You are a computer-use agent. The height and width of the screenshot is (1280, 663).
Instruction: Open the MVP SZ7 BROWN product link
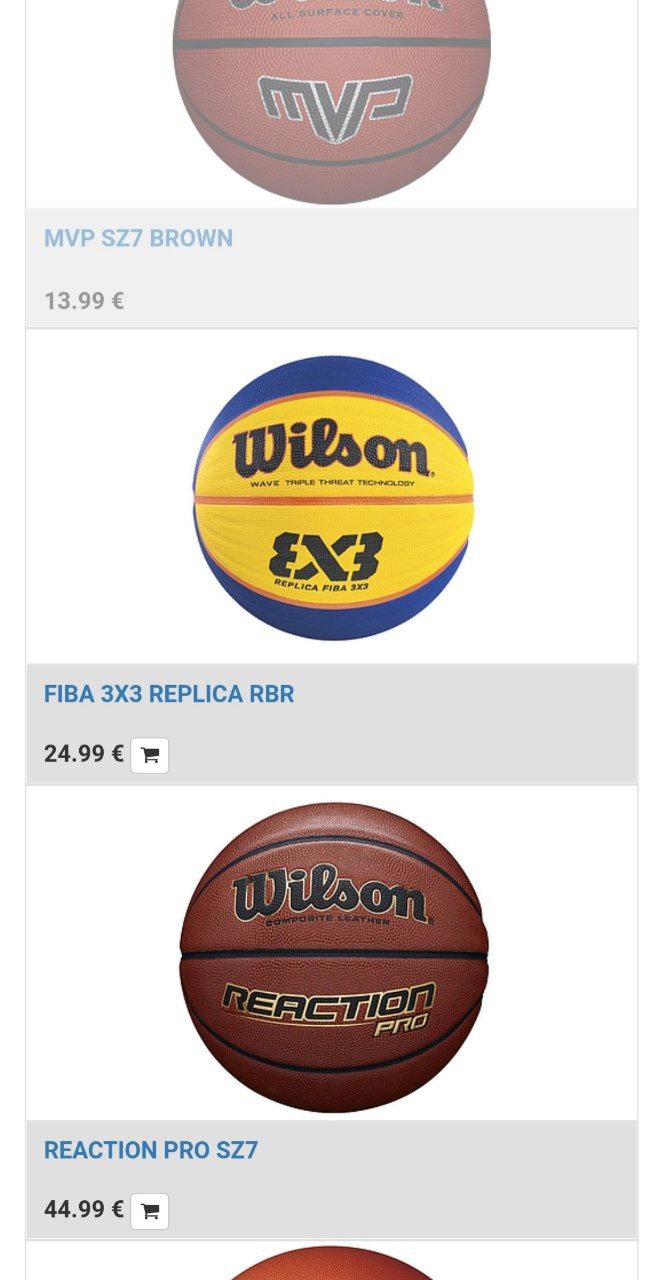138,238
